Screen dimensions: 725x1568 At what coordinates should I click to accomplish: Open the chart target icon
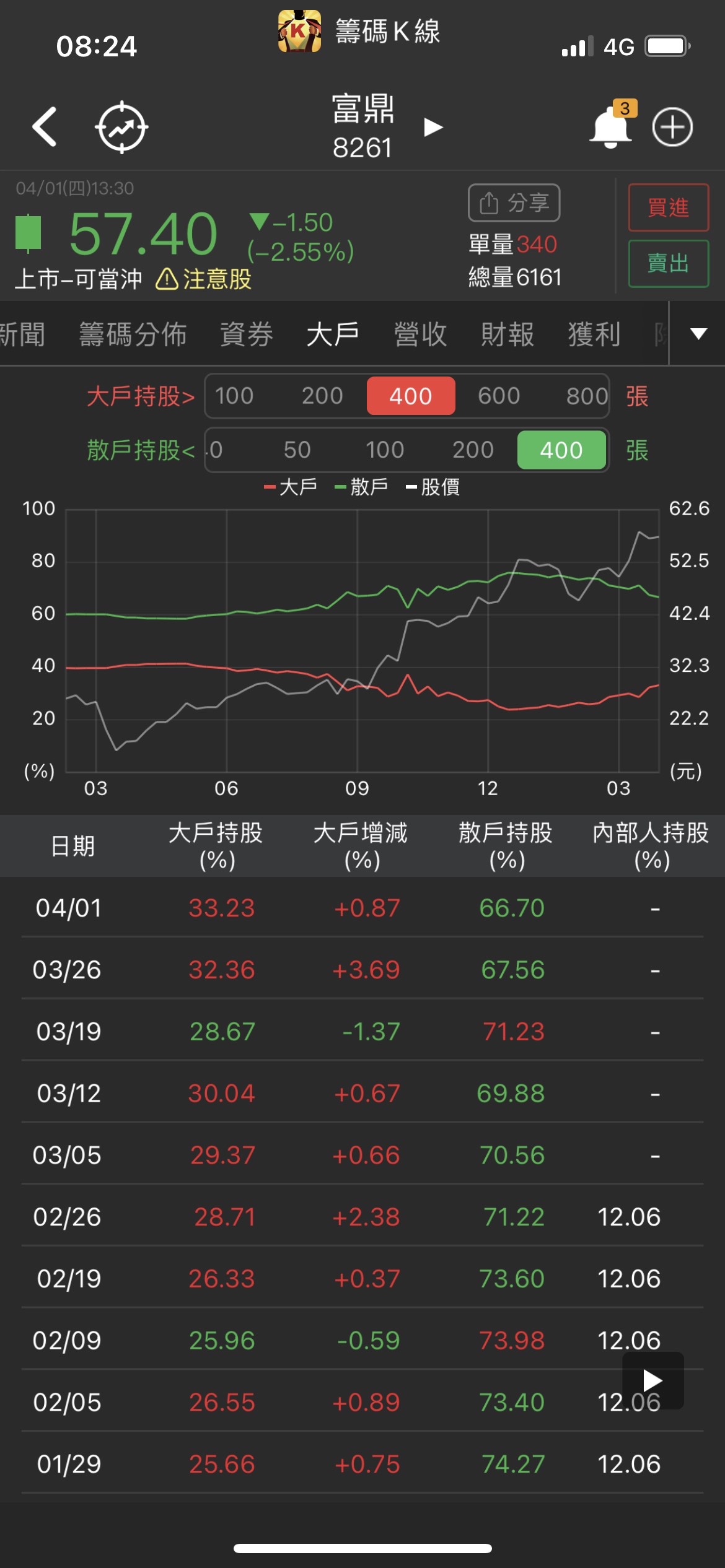point(121,127)
